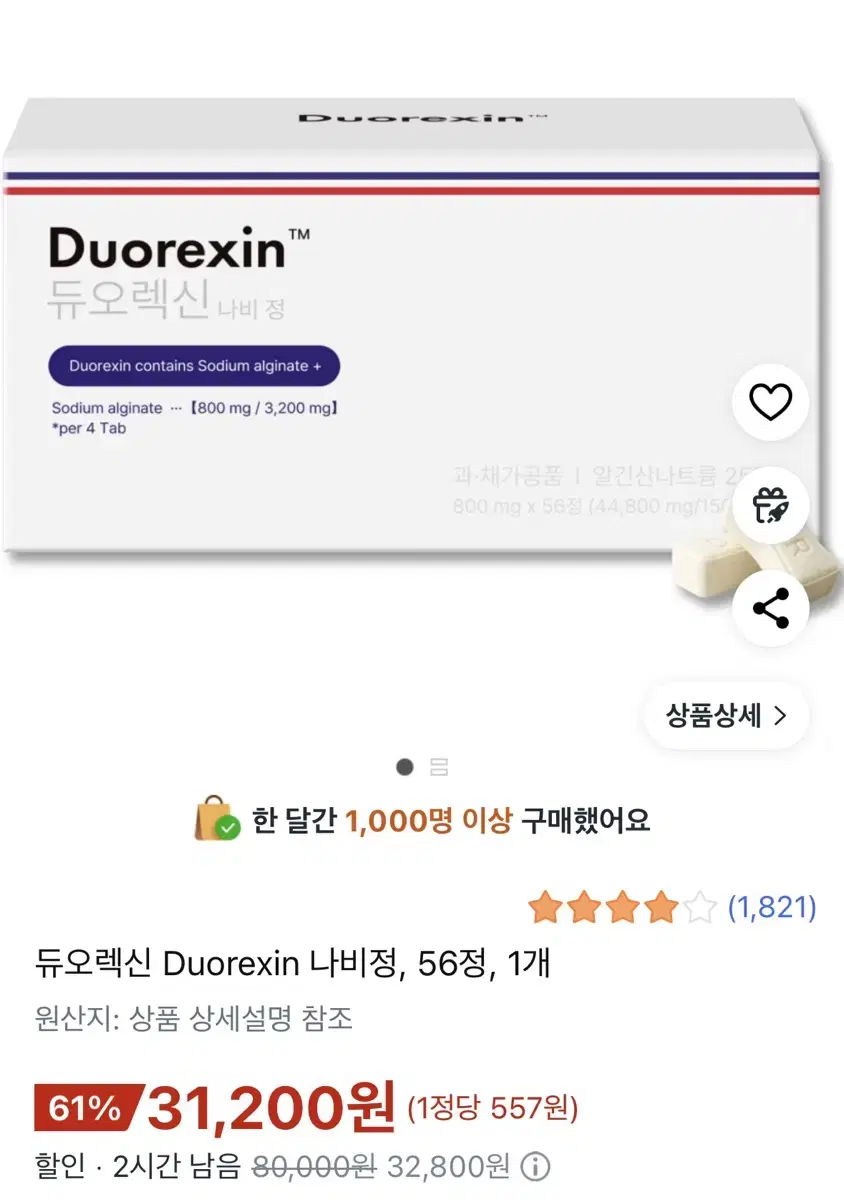Select the fifth unfilled rating star
The width and height of the screenshot is (844, 1200).
(x=699, y=903)
